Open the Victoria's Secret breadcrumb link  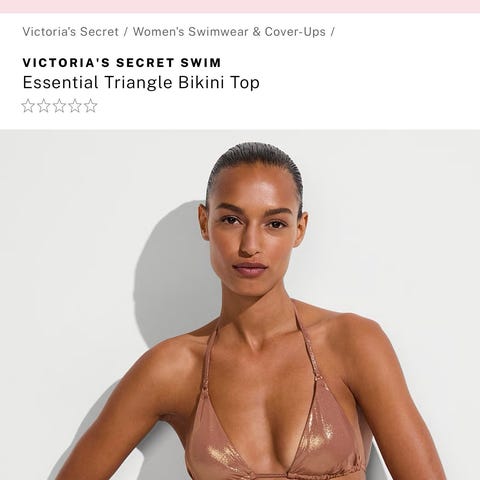[x=70, y=32]
